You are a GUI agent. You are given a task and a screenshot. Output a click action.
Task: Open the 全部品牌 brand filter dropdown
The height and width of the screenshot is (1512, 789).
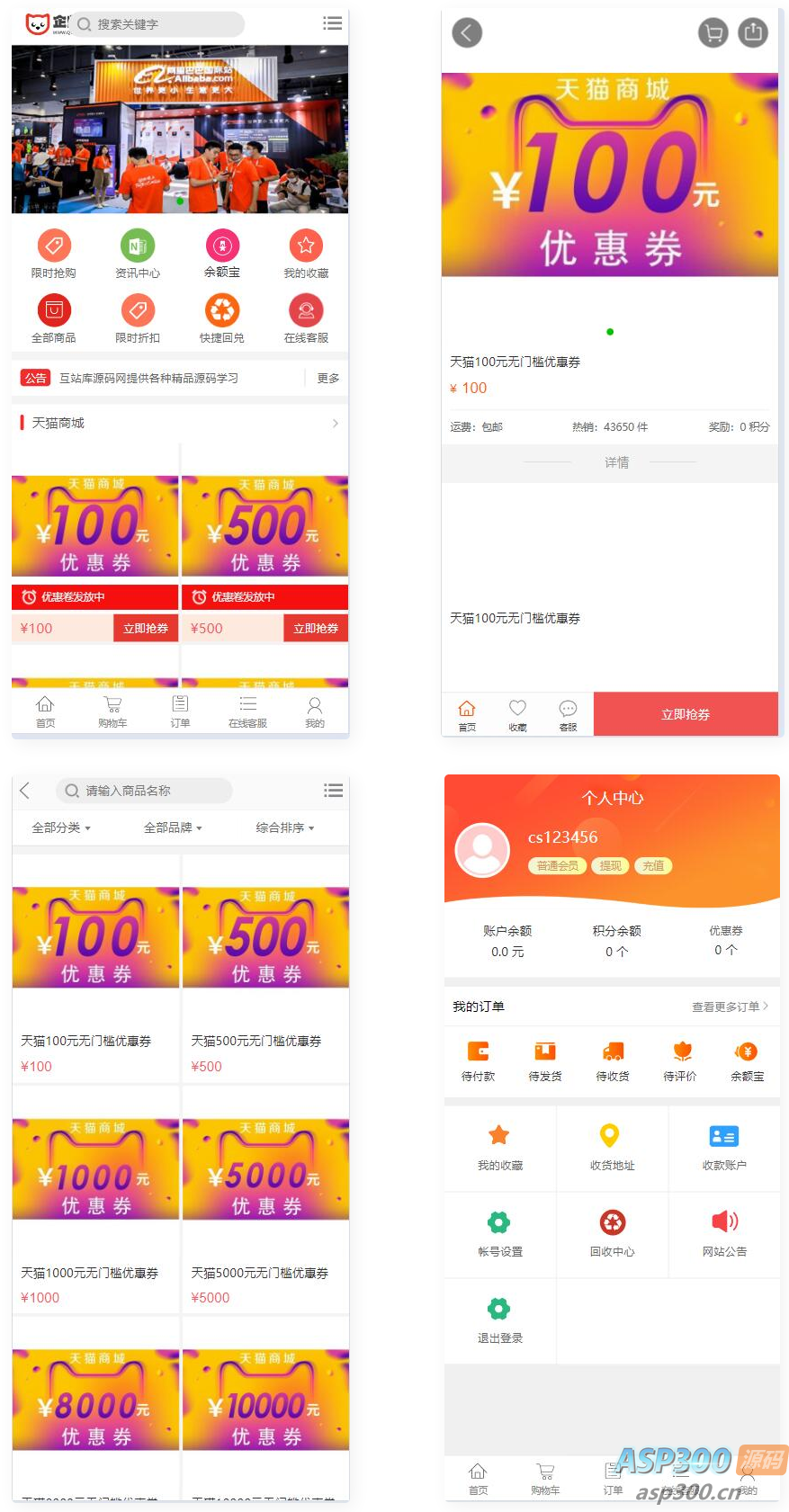172,828
